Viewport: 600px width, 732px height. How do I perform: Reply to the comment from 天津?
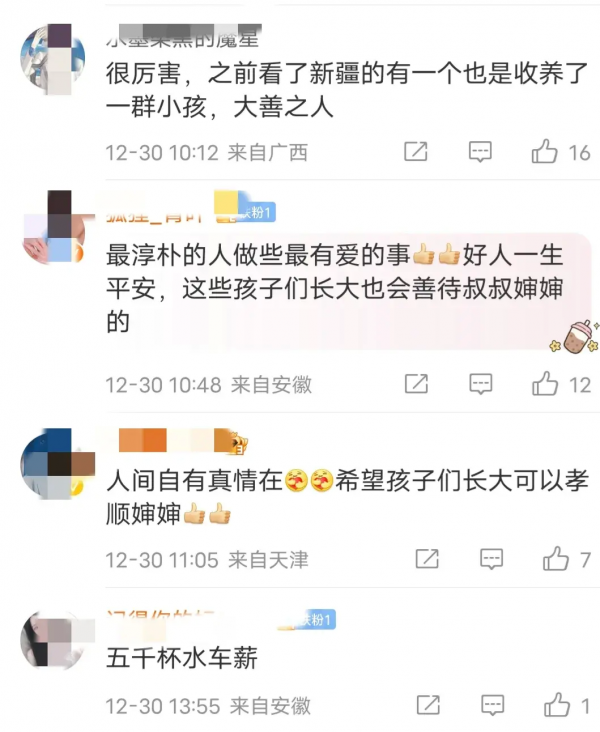pos(491,558)
